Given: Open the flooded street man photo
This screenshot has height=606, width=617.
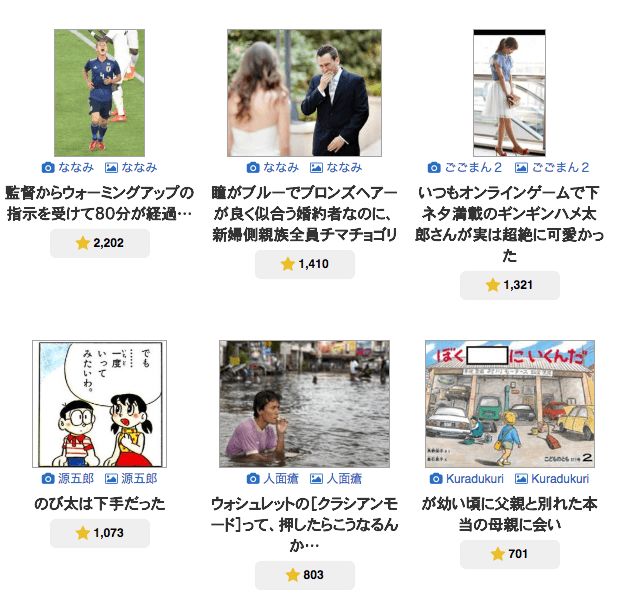Looking at the screenshot, I should coord(304,404).
